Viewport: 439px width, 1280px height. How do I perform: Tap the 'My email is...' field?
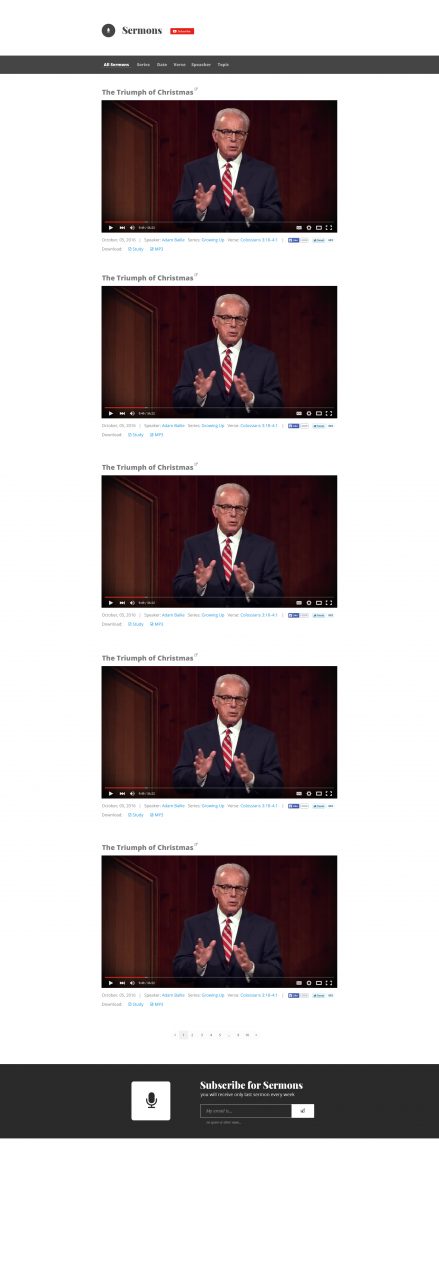click(245, 1111)
